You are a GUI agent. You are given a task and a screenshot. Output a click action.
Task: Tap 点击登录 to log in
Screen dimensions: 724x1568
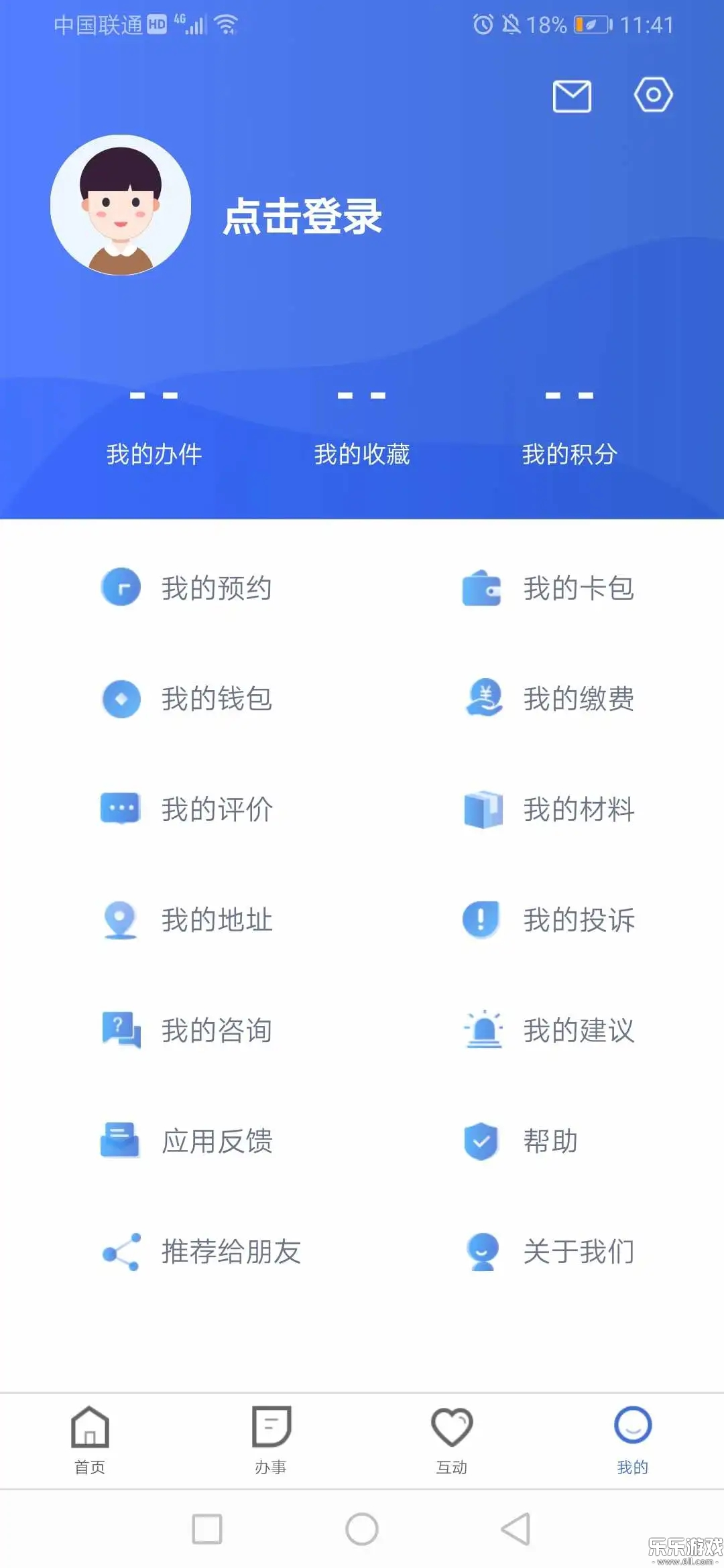[303, 218]
